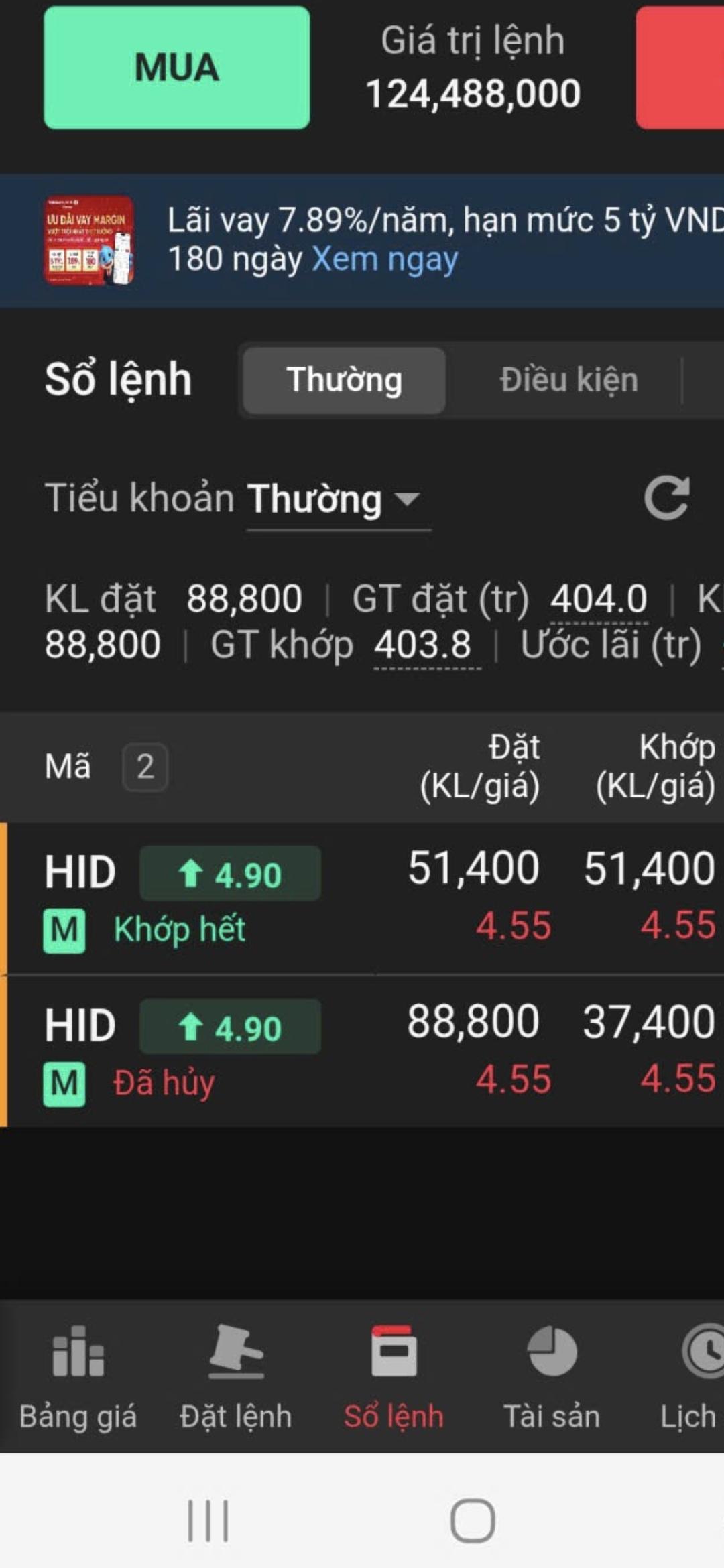This screenshot has height=1568, width=724.
Task: Switch to the Điều kiện order tab
Action: pos(568,380)
